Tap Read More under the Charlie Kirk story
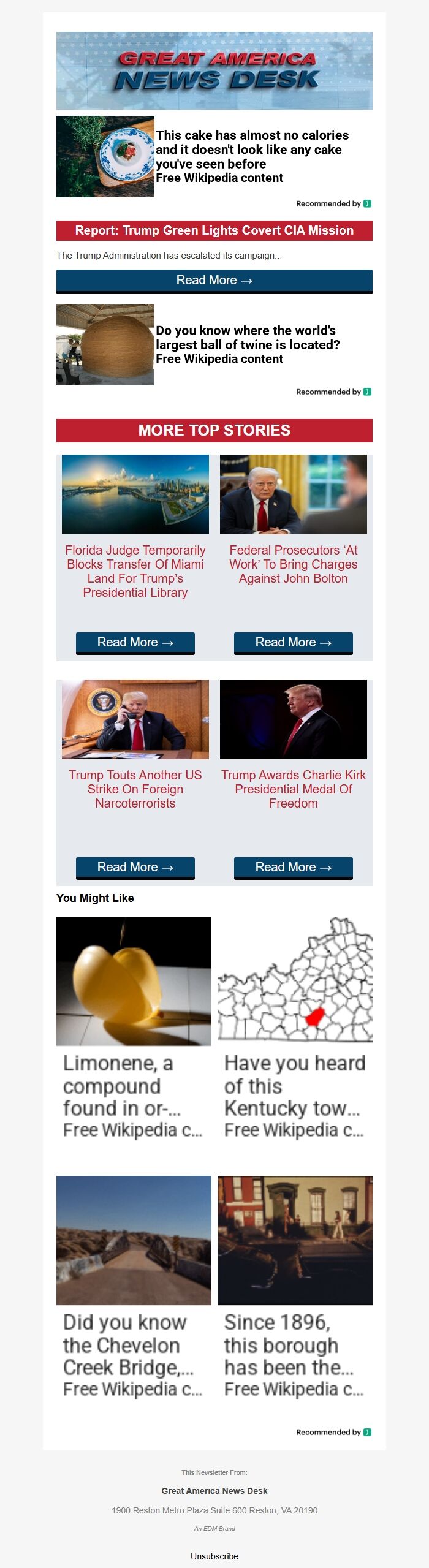The width and height of the screenshot is (429, 1568). pyautogui.click(x=293, y=868)
